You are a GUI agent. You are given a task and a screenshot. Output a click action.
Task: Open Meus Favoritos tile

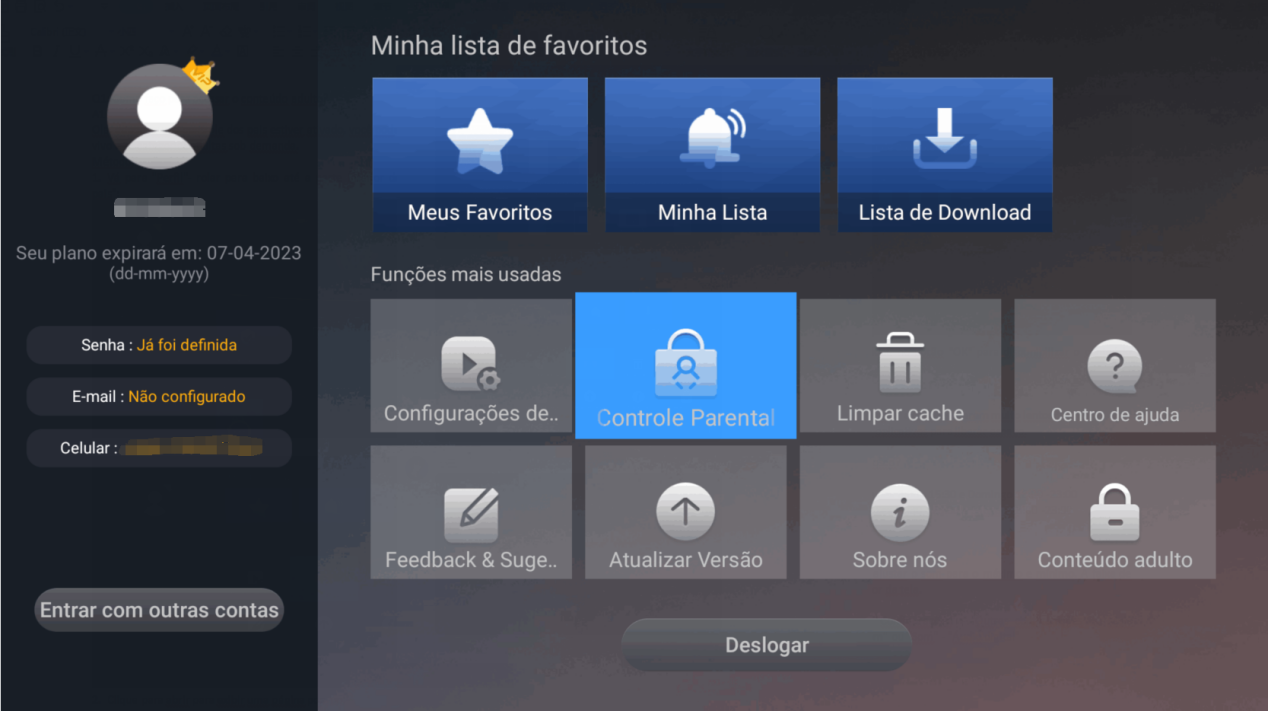coord(480,155)
